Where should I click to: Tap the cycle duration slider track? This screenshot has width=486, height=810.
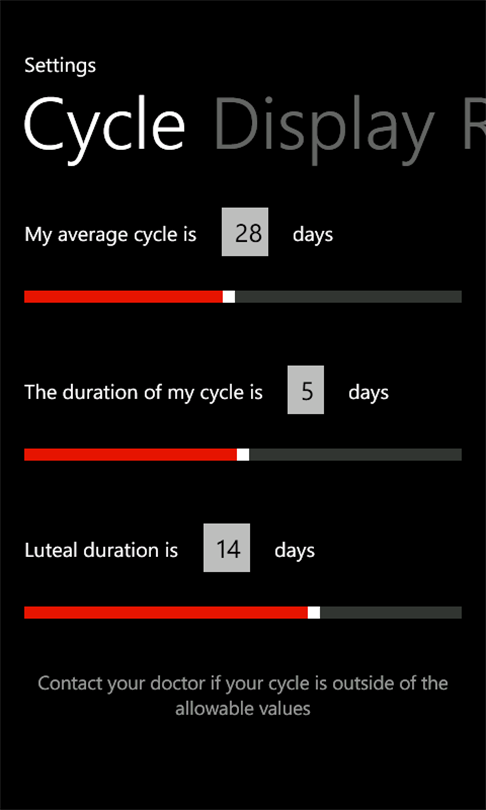click(x=243, y=455)
